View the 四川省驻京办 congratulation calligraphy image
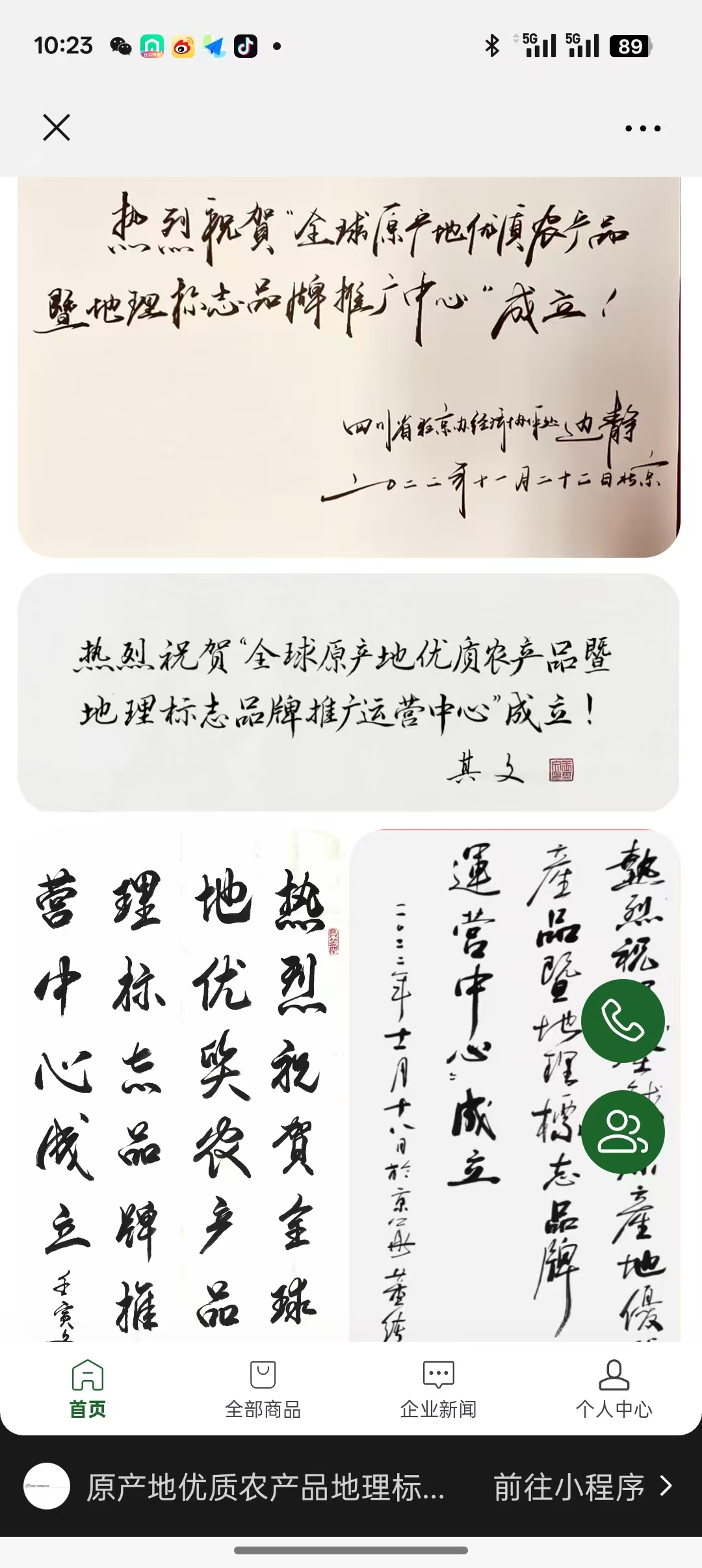 click(348, 366)
